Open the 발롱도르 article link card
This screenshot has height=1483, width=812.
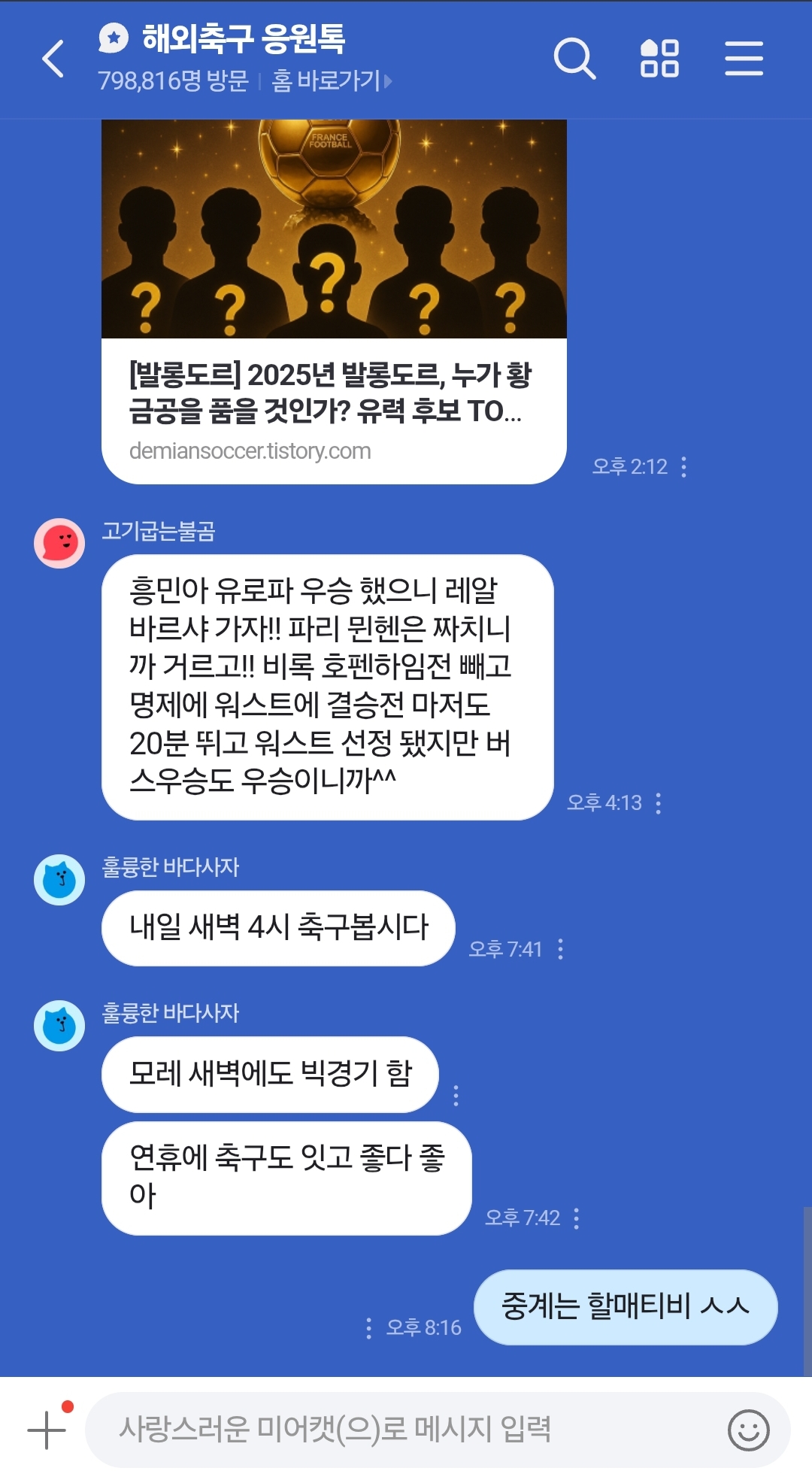coord(334,301)
